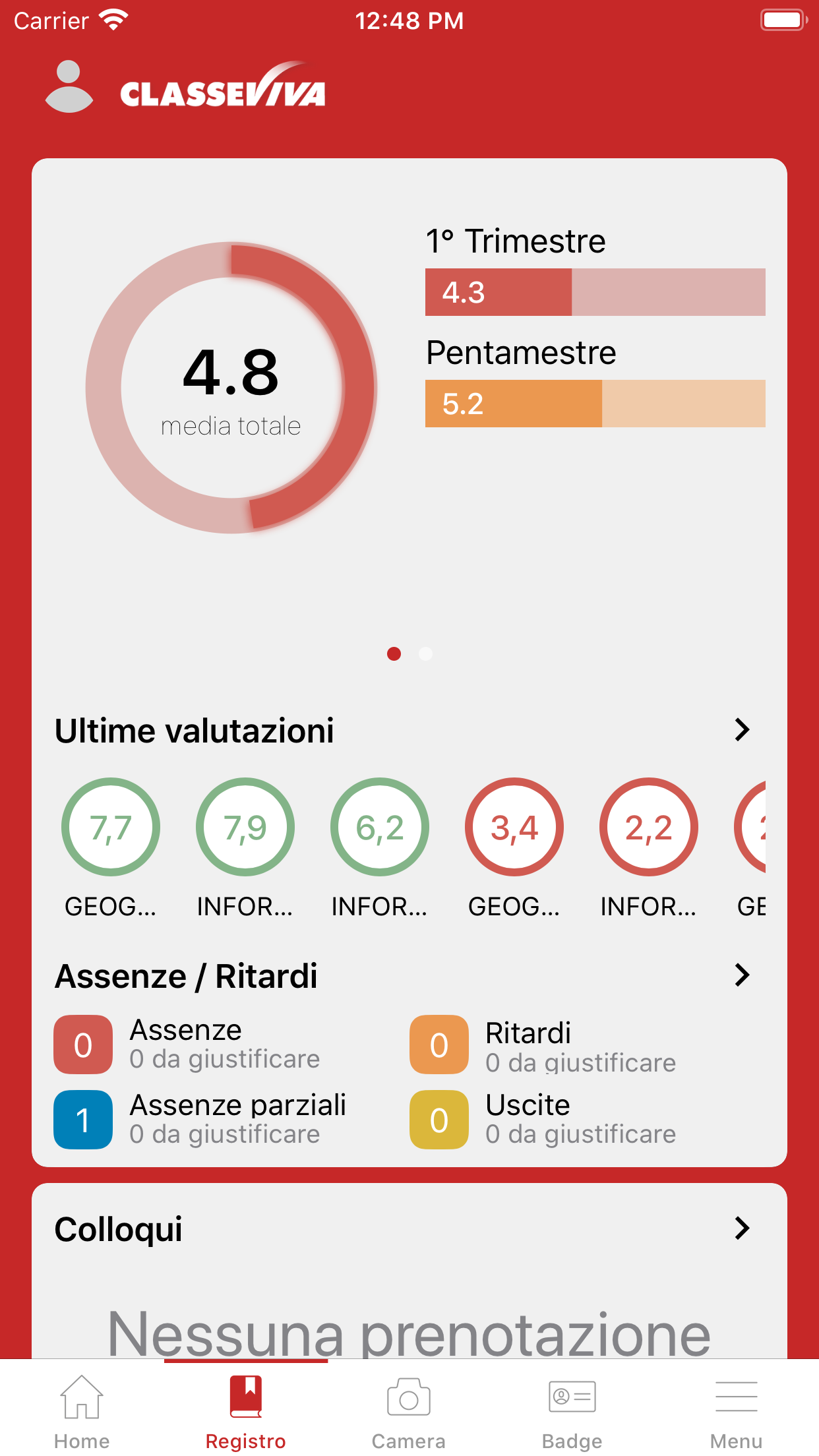Switch to the Home tab
Viewport: 819px width, 1456px height.
[x=82, y=1411]
